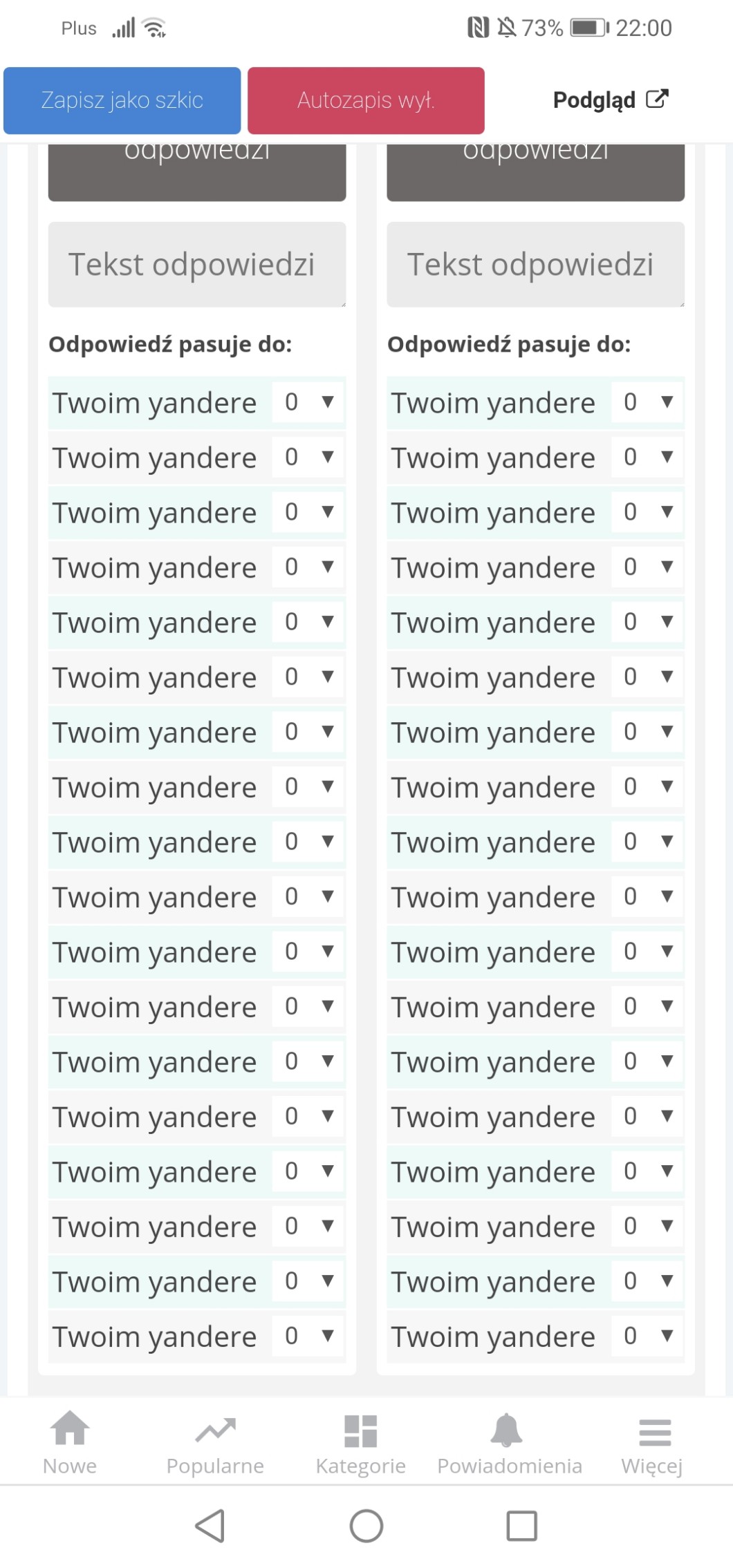The width and height of the screenshot is (733, 1568).
Task: Save the quiz as a draft (Zapisz jako szkic)
Action: 122,100
